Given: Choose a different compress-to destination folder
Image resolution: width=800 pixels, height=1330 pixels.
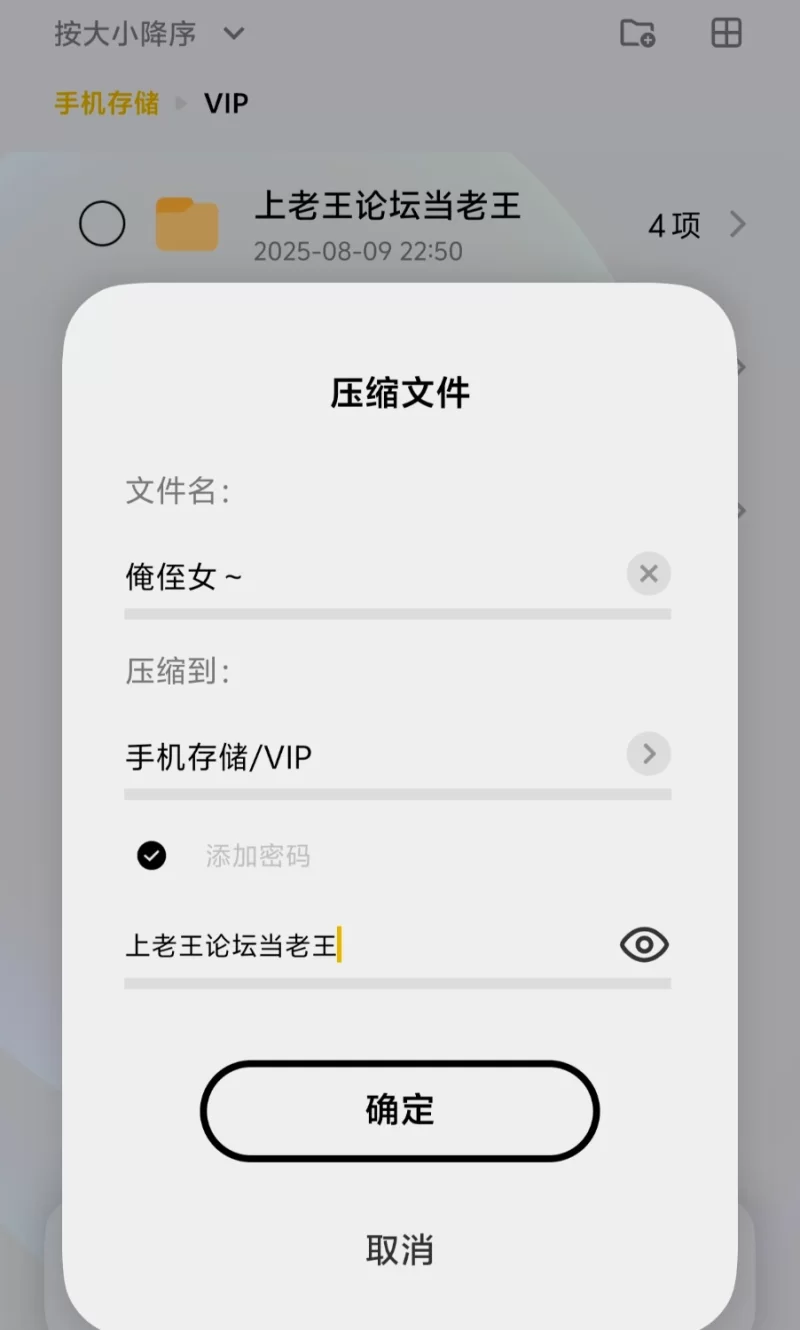Looking at the screenshot, I should coord(648,754).
